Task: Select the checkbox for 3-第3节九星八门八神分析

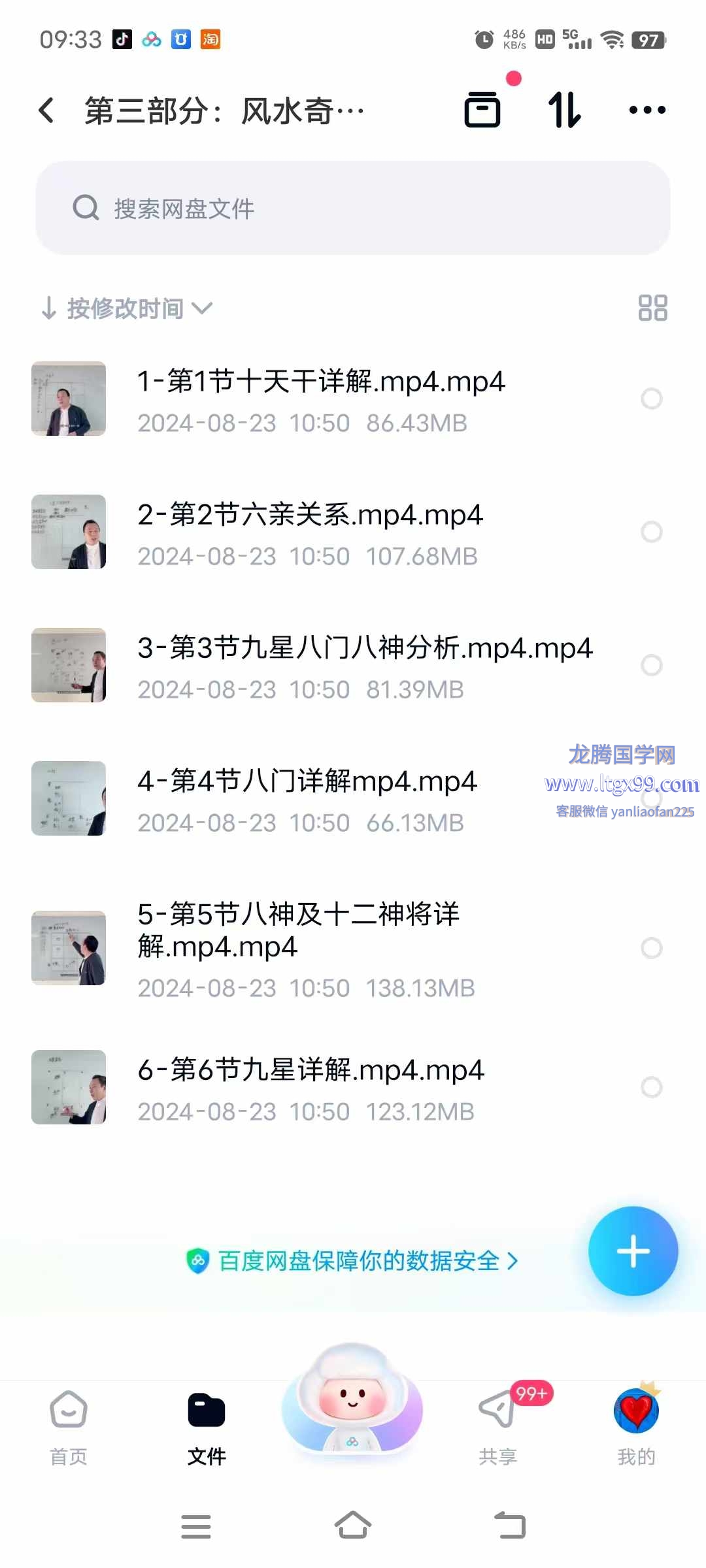Action: point(651,665)
